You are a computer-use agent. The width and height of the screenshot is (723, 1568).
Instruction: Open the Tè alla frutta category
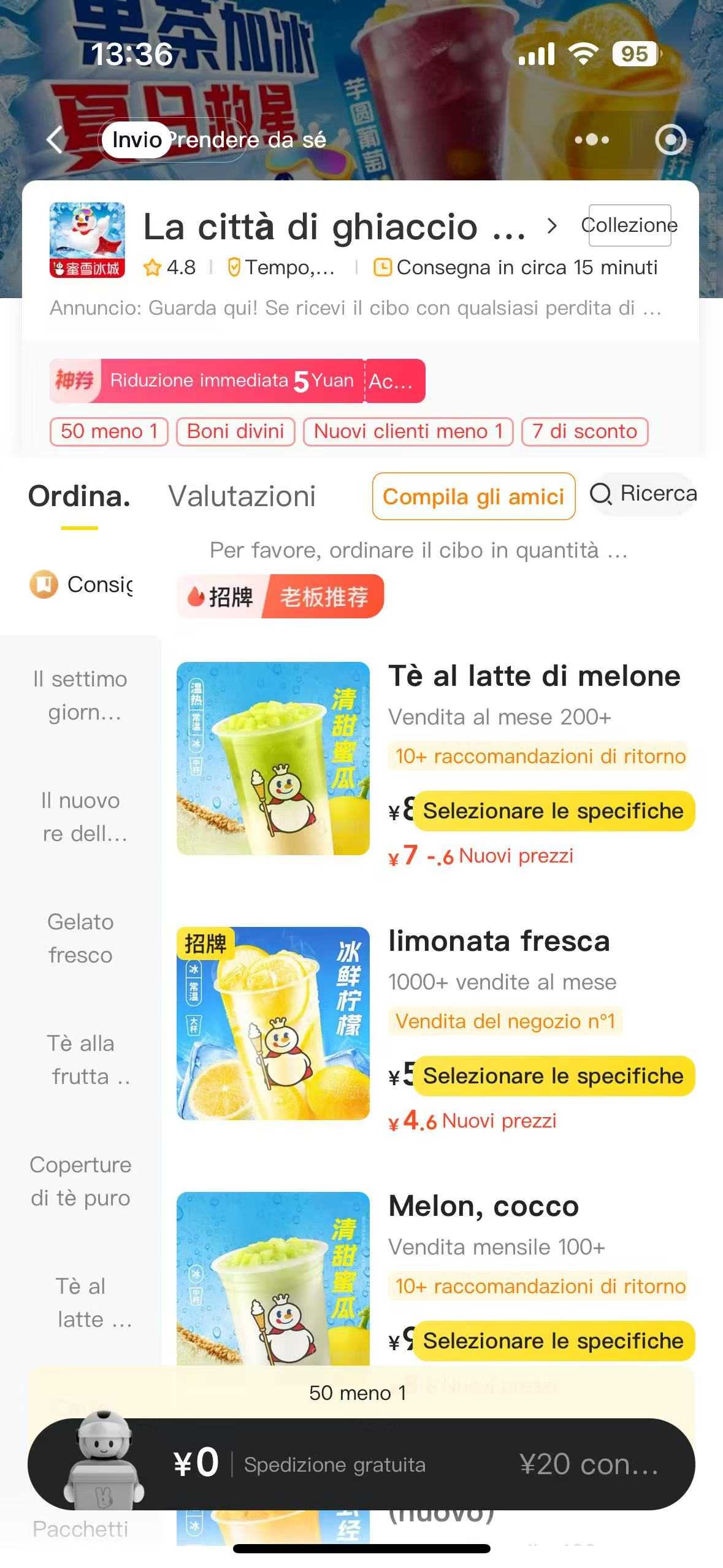coord(80,1059)
